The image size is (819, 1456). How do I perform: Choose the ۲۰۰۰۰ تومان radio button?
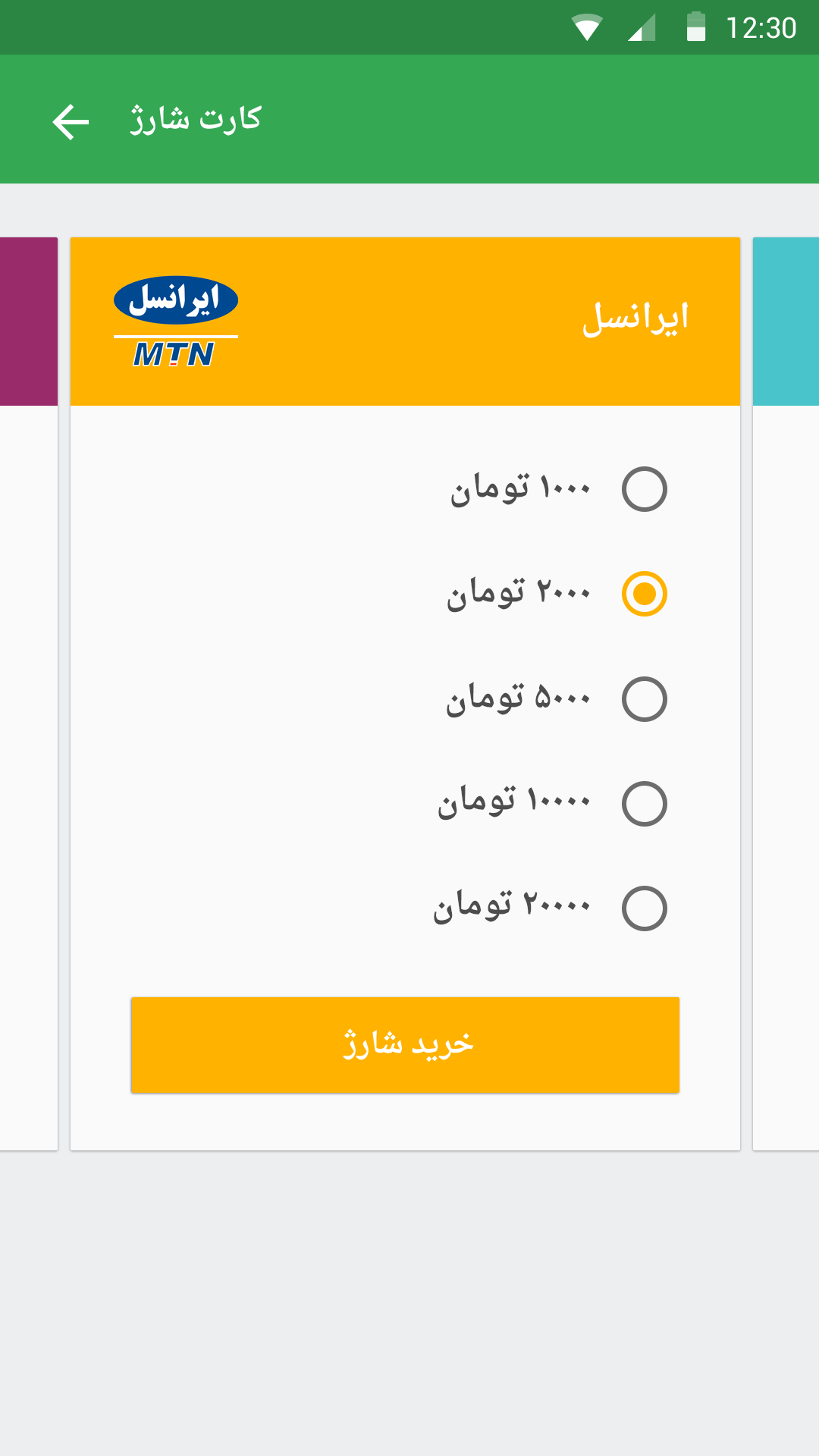click(644, 908)
